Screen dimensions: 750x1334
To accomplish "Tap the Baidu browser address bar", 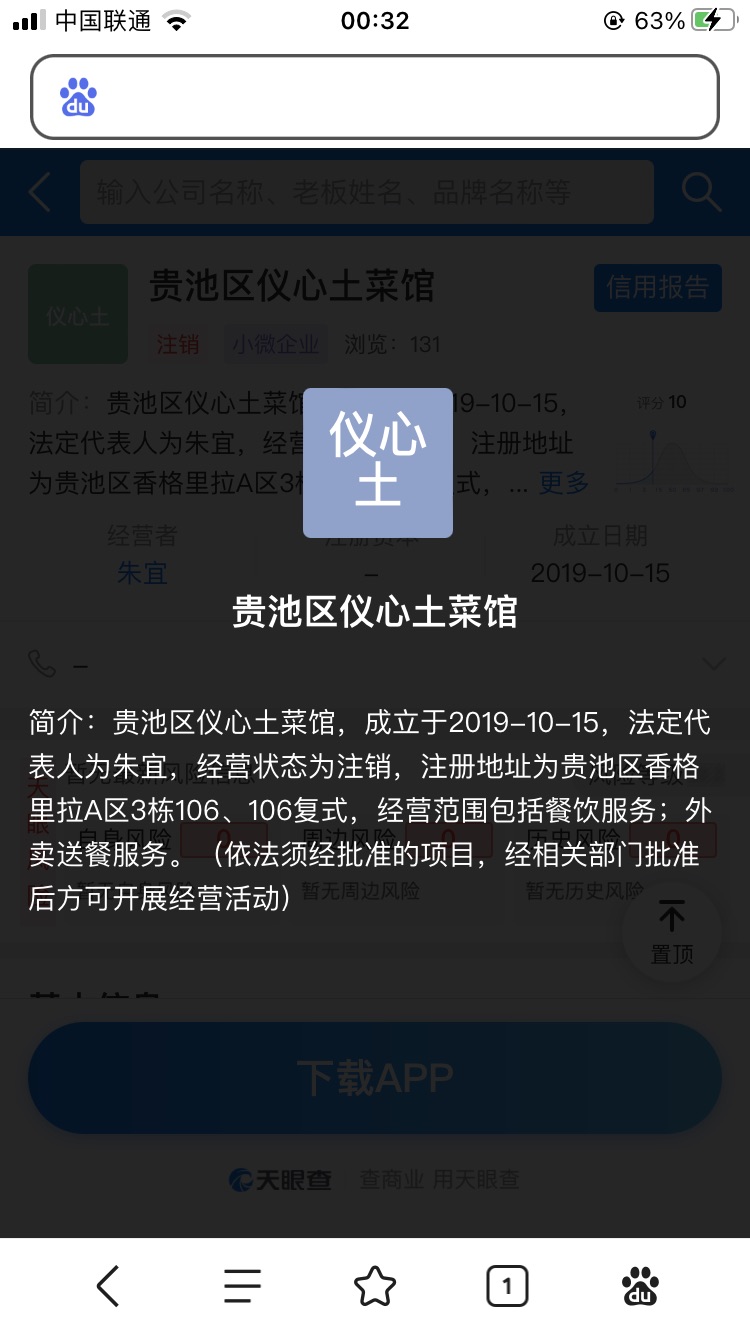I will [400, 97].
